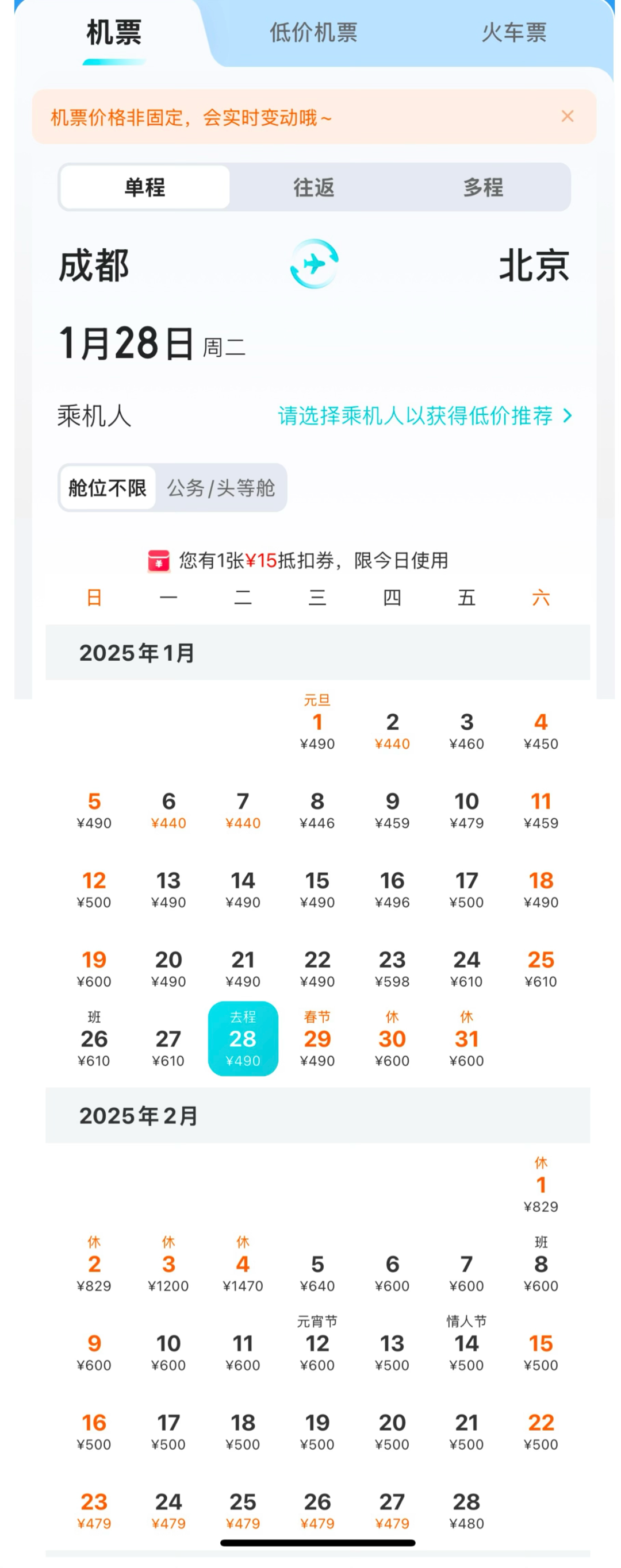The width and height of the screenshot is (621, 1568).
Task: Open the 1月28日 departure date picker
Action: (151, 343)
